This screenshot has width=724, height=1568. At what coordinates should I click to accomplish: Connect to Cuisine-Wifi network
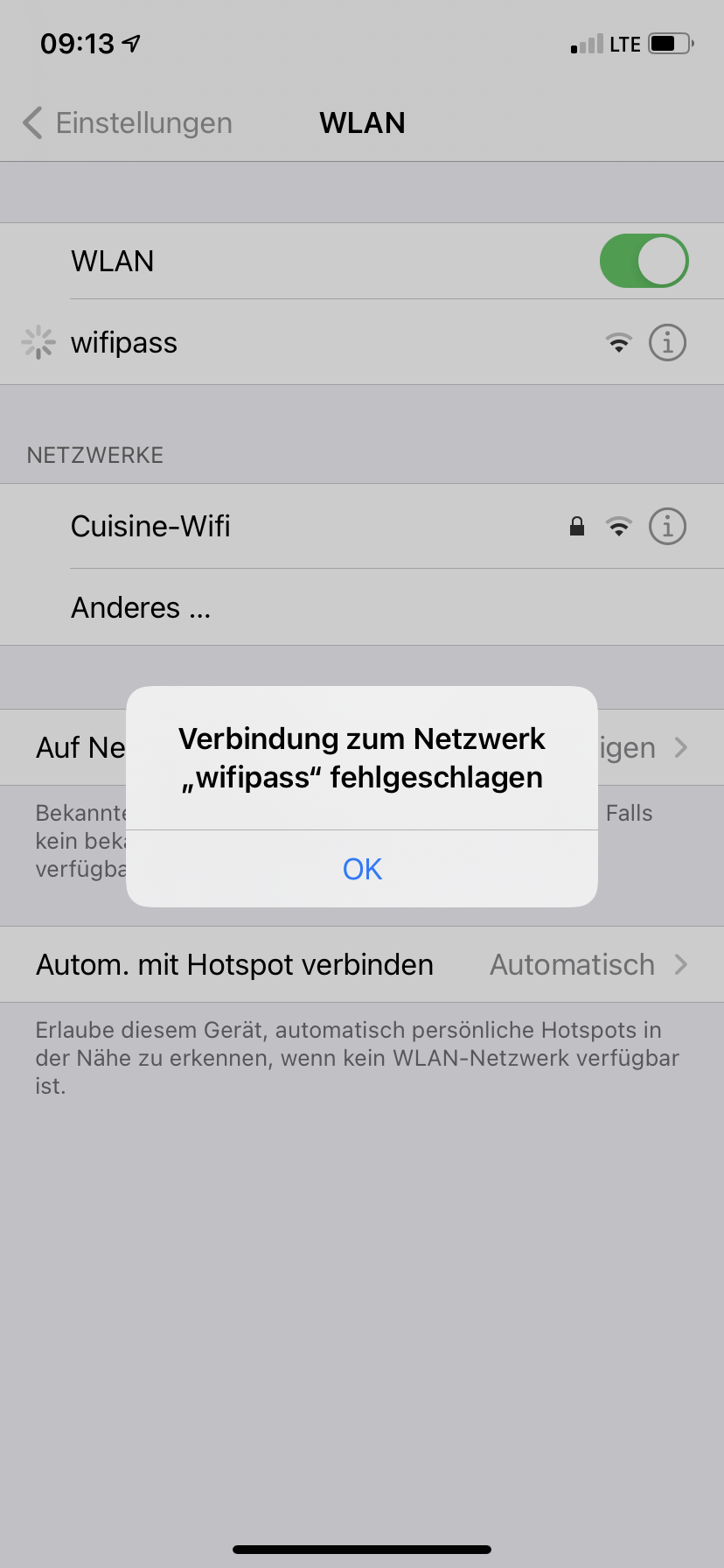[362, 526]
